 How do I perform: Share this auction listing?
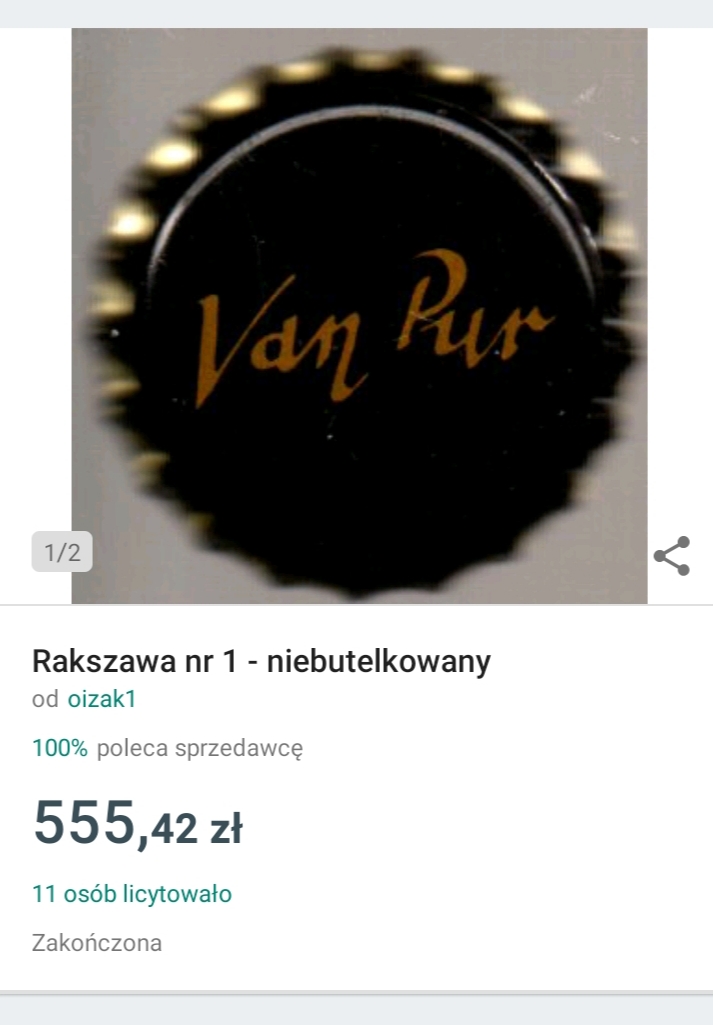[x=671, y=556]
